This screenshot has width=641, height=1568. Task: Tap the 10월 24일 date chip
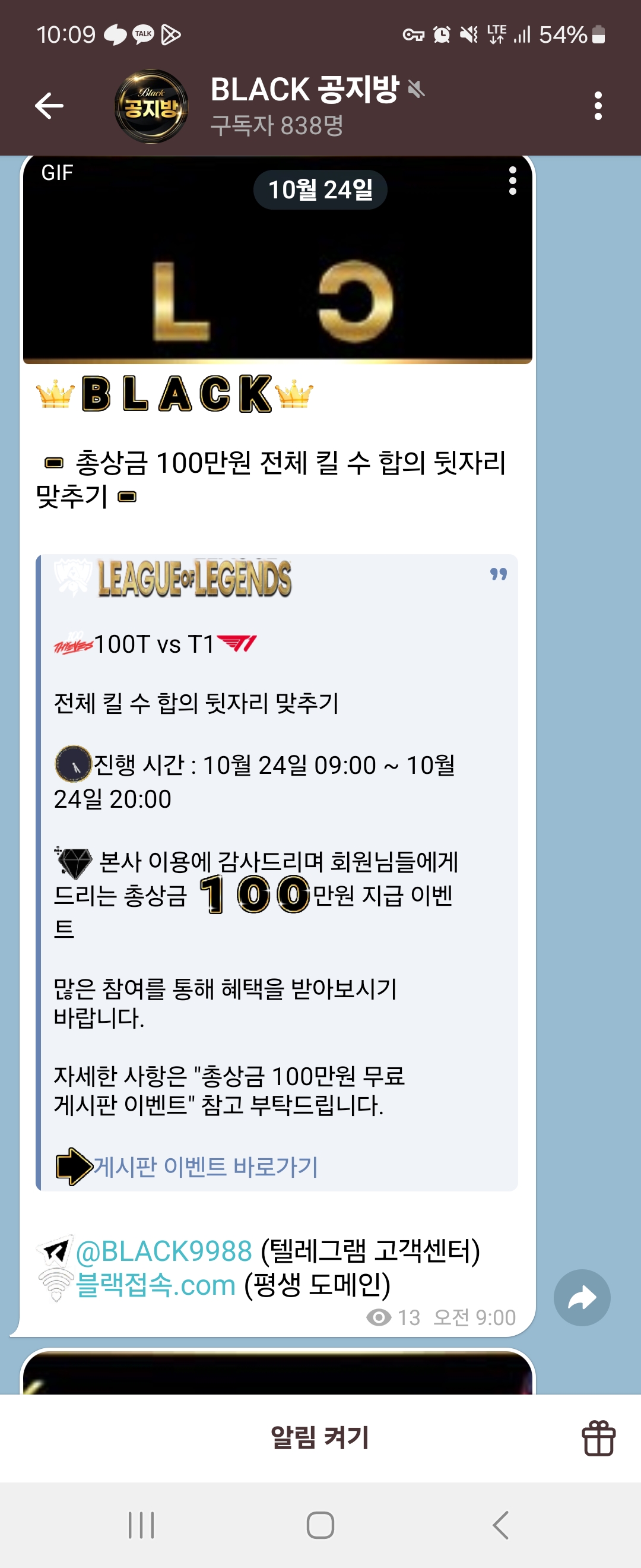[x=320, y=190]
